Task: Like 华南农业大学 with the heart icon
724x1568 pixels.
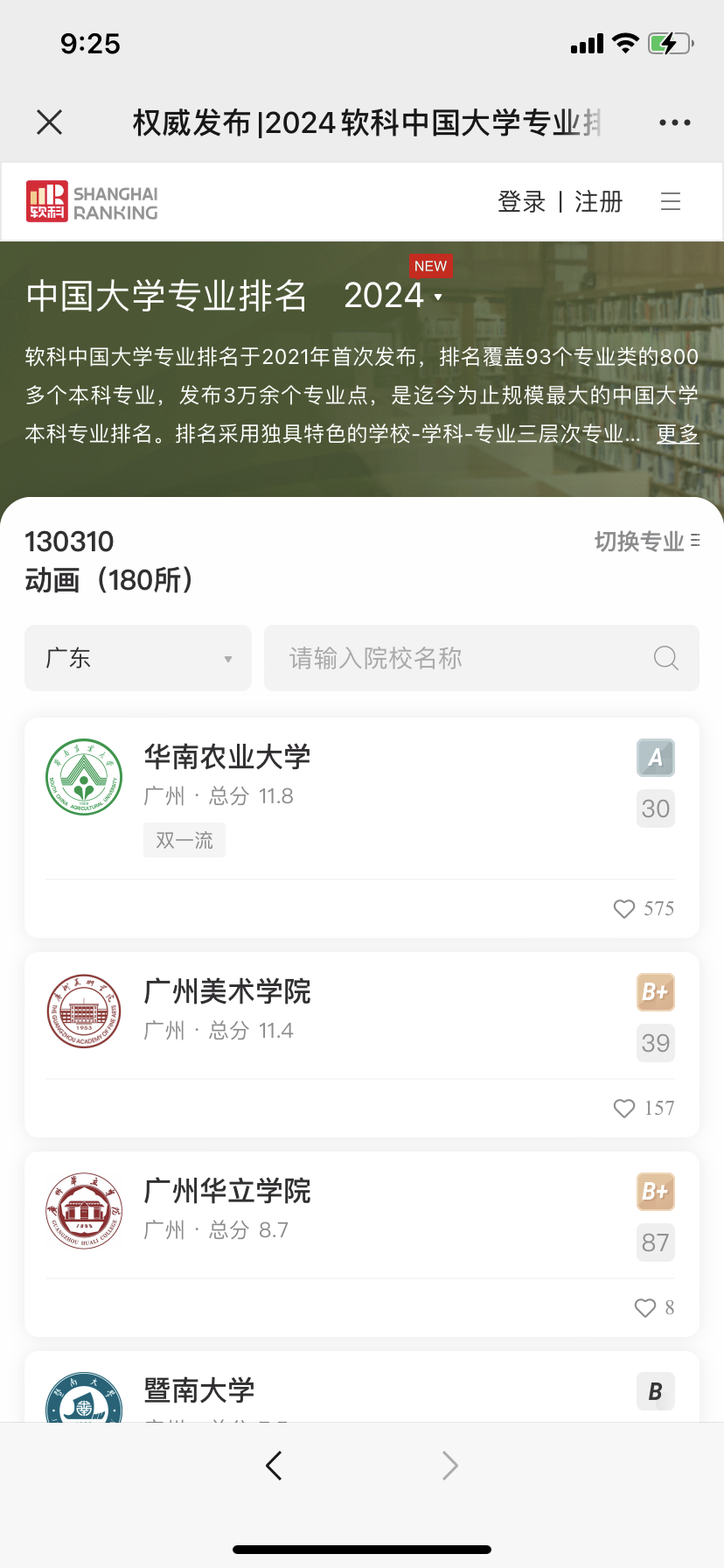Action: click(x=624, y=909)
